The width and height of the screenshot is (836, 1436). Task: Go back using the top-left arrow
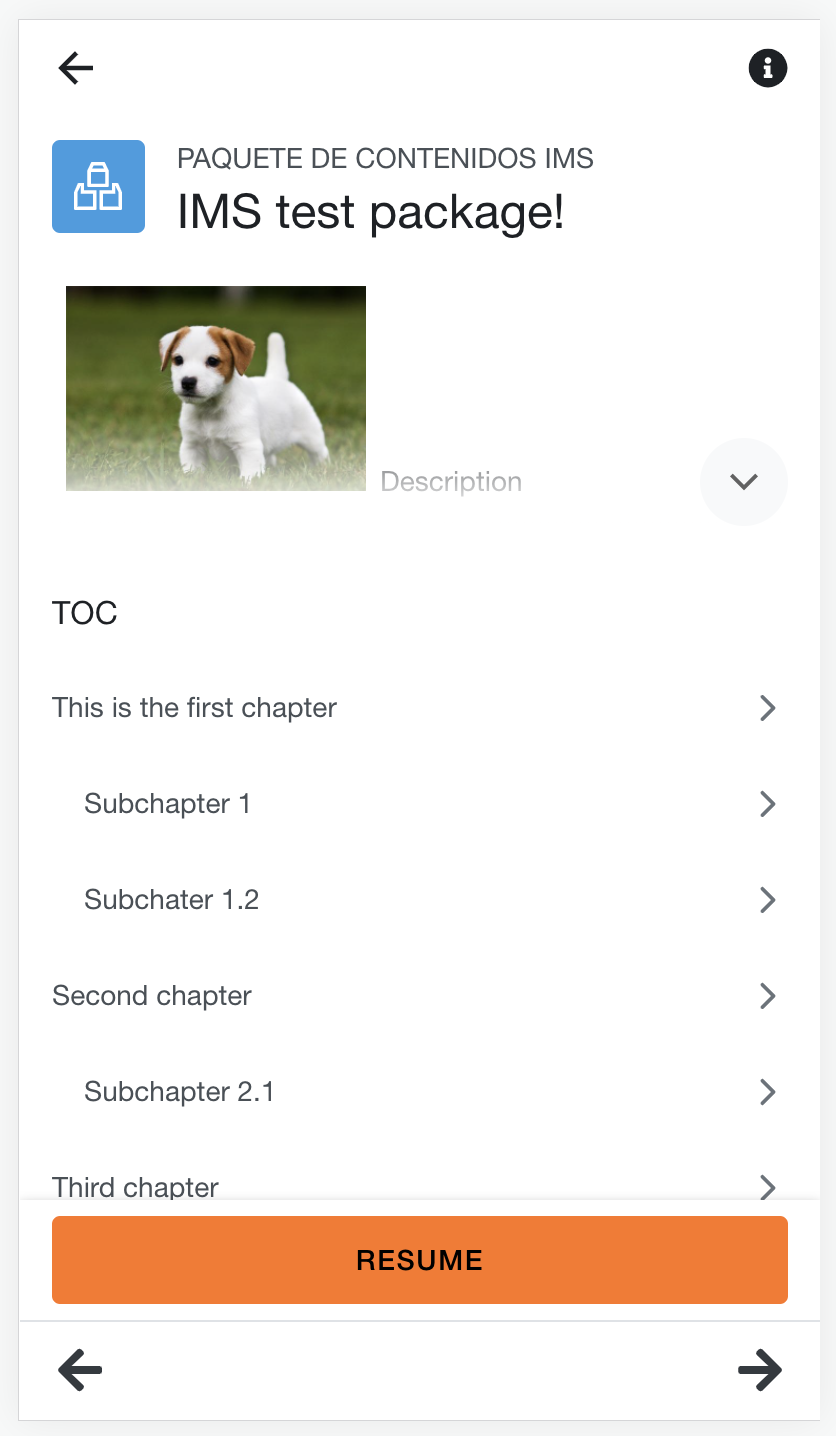[76, 68]
